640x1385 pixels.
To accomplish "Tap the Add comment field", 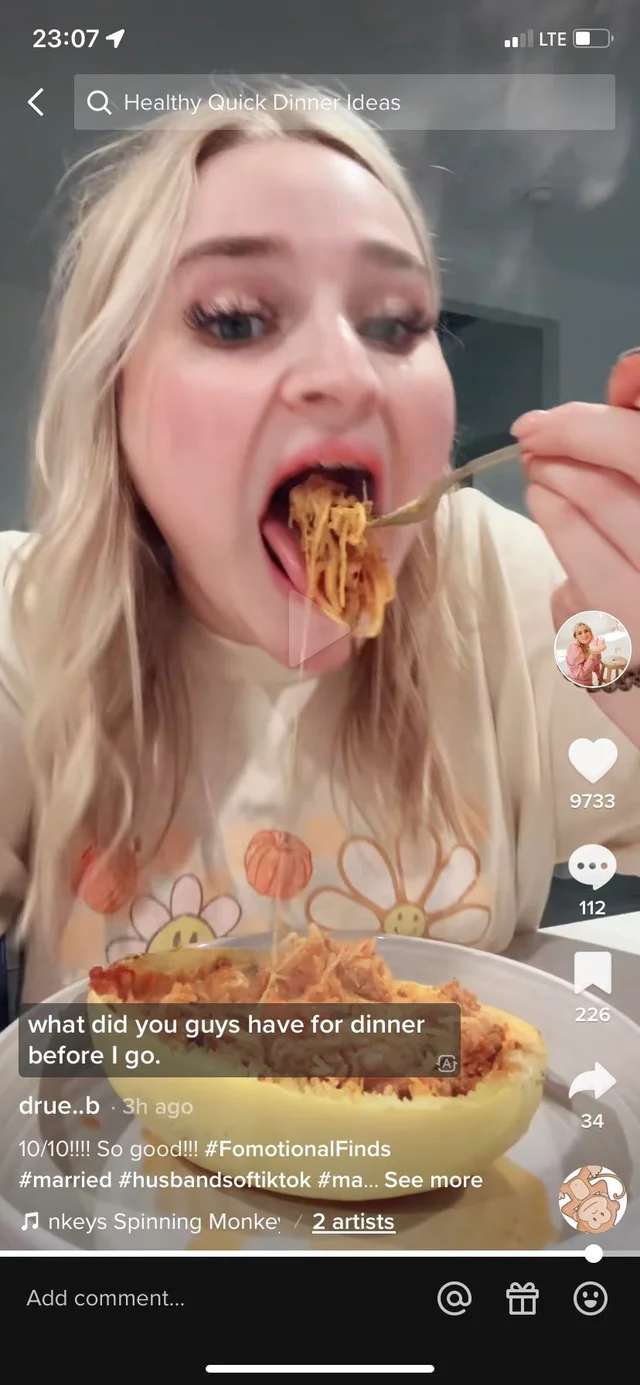I will coord(200,1298).
